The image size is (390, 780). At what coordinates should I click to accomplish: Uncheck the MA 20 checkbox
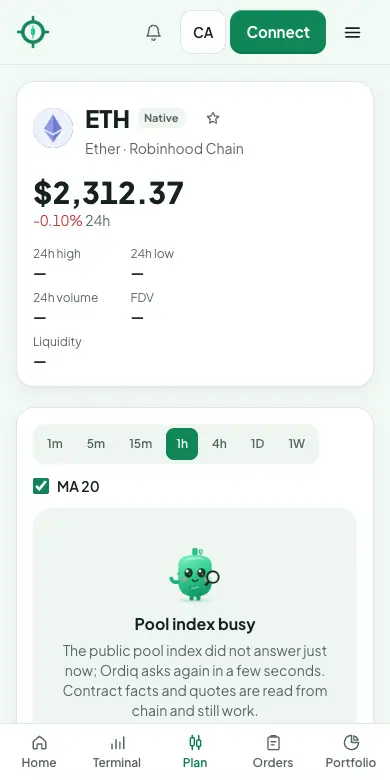[x=41, y=486]
